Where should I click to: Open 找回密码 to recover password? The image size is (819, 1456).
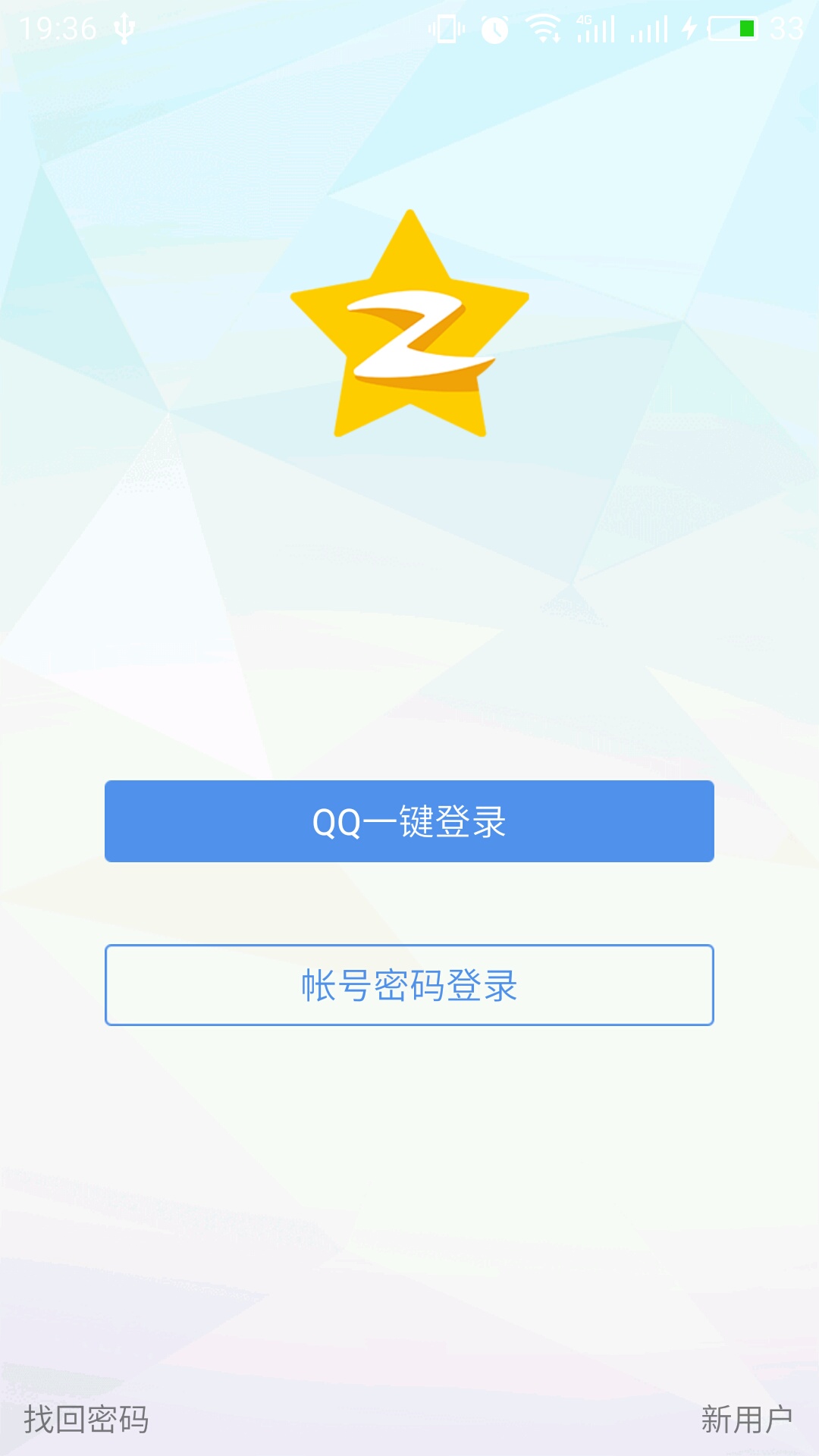click(x=86, y=1419)
